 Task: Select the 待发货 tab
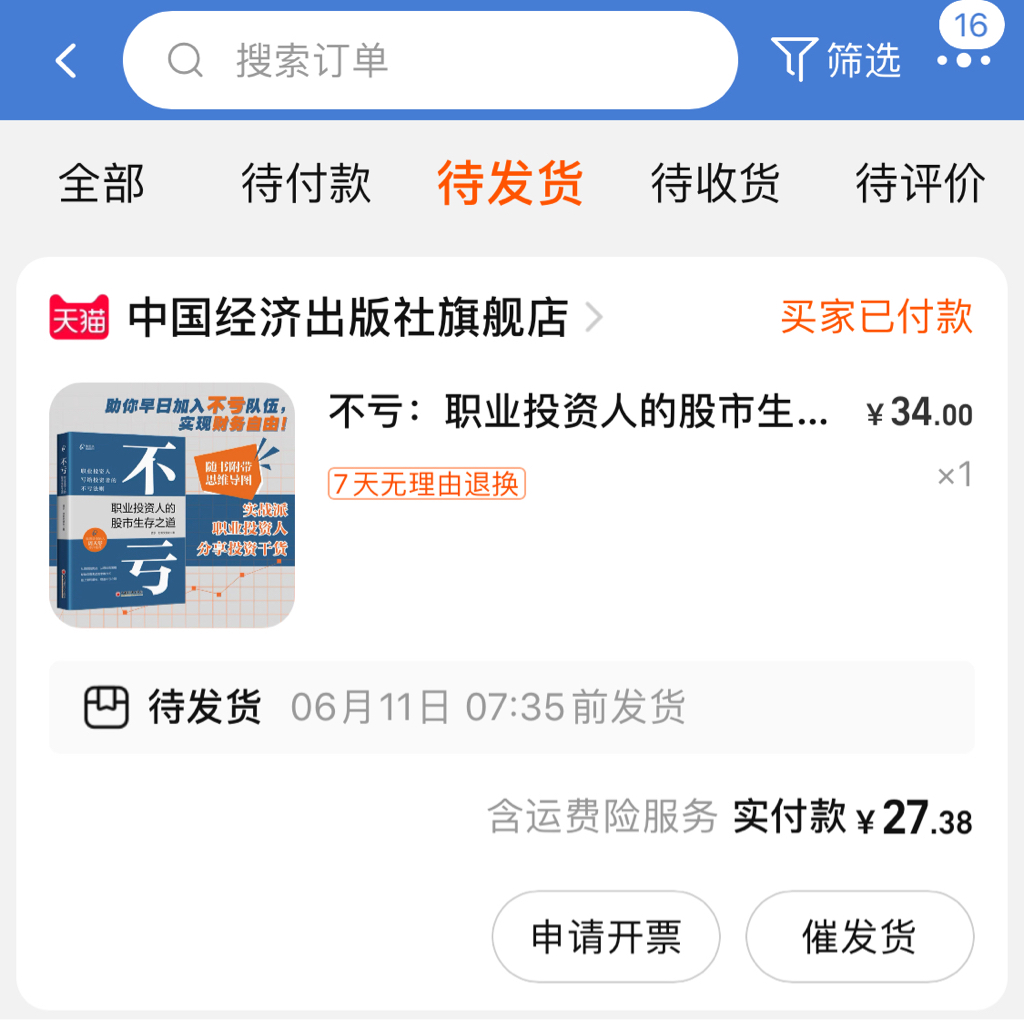coord(510,184)
